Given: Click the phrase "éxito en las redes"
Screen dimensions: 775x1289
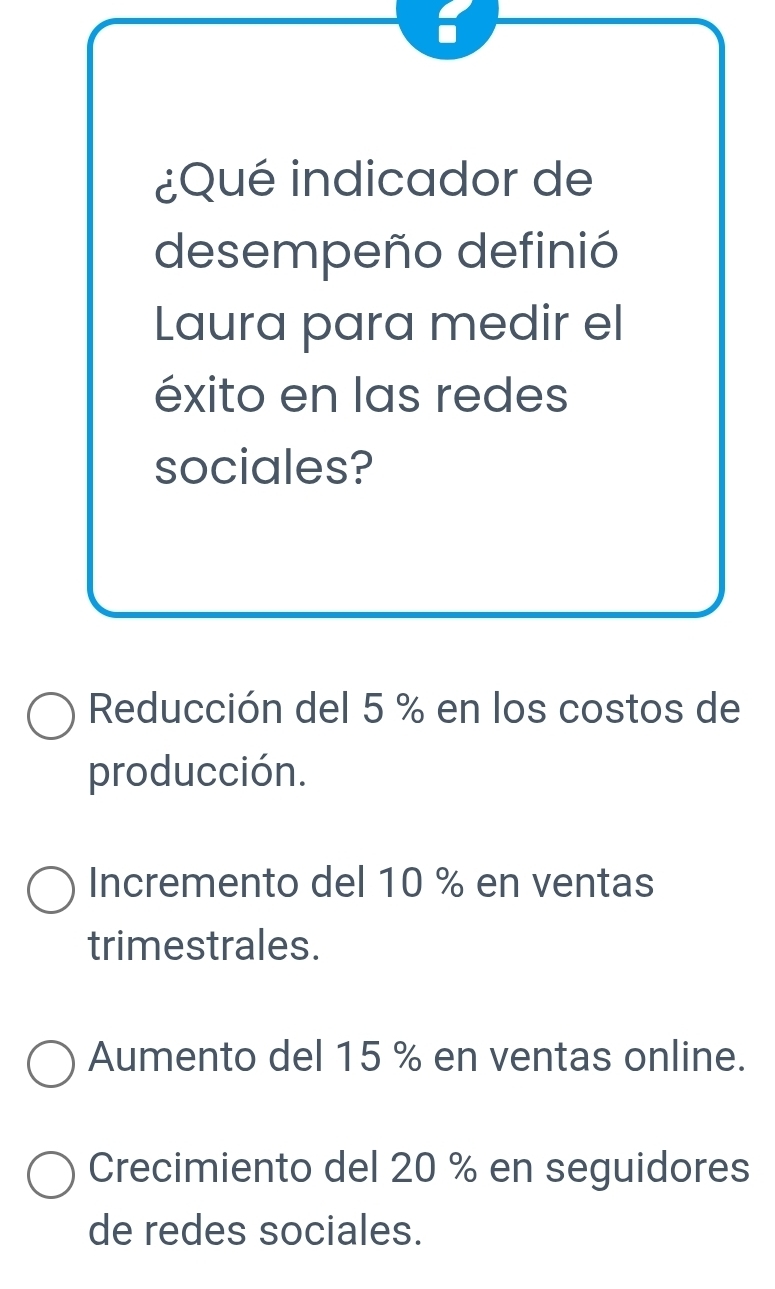Looking at the screenshot, I should pos(360,395).
